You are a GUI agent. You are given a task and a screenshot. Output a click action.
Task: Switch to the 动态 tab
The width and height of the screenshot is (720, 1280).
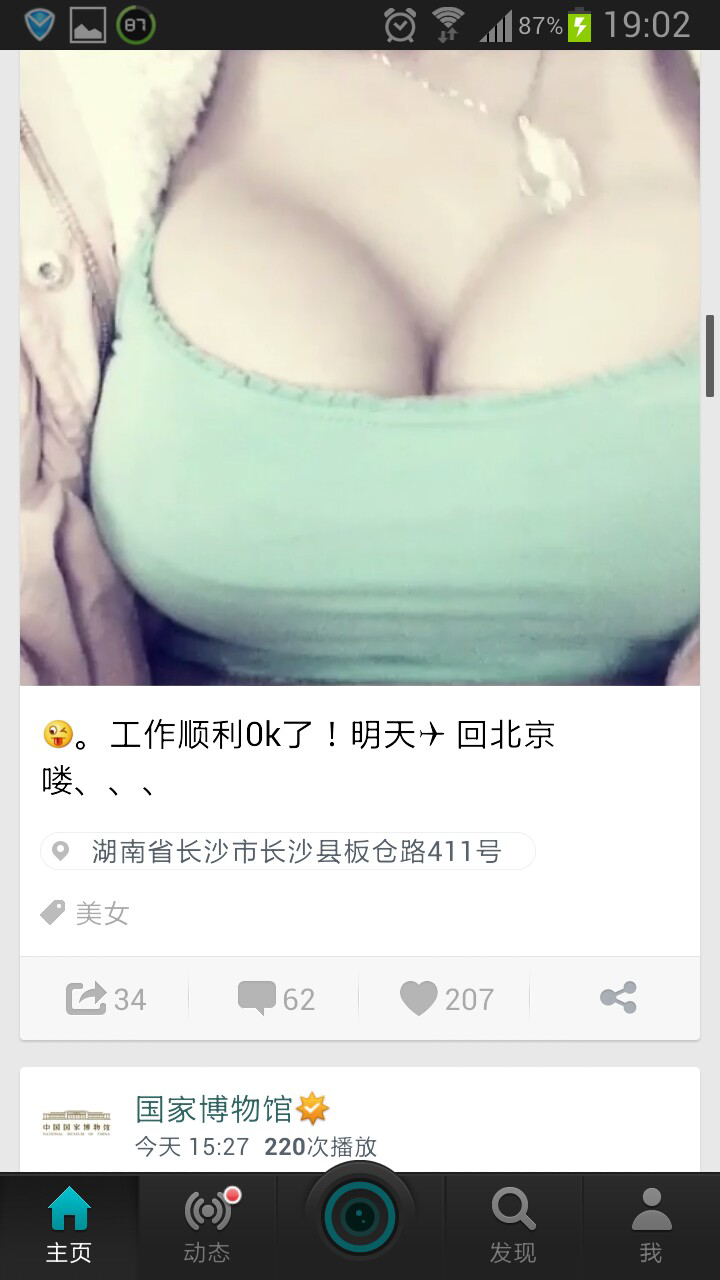(x=207, y=1226)
